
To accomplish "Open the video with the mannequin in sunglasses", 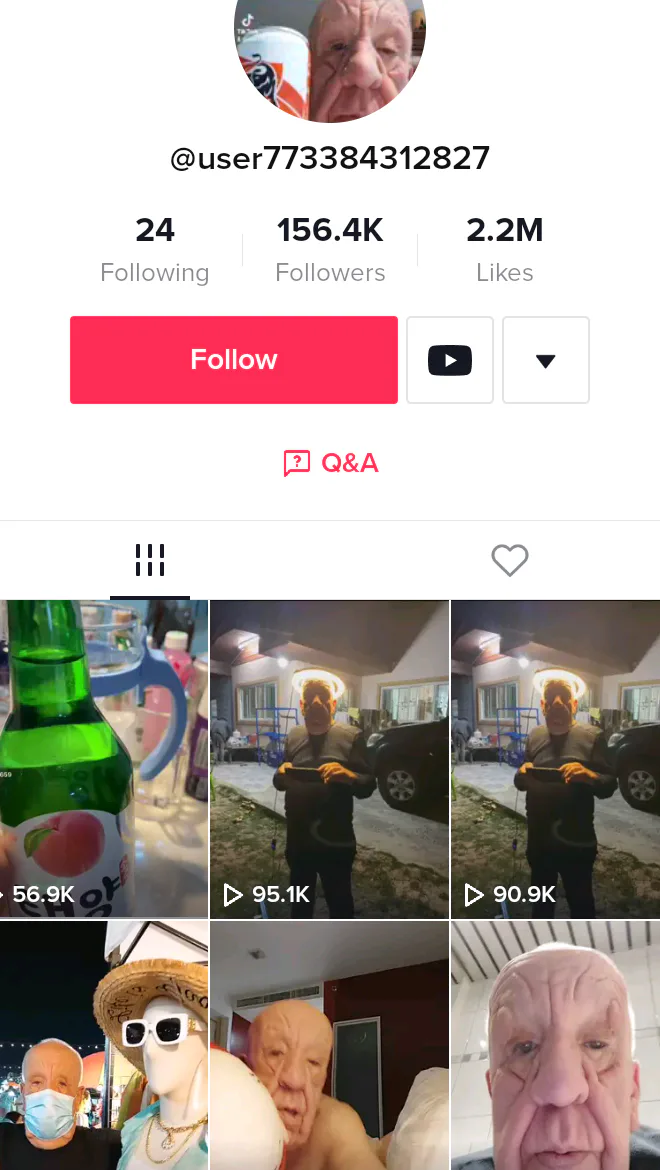I will 104,1045.
